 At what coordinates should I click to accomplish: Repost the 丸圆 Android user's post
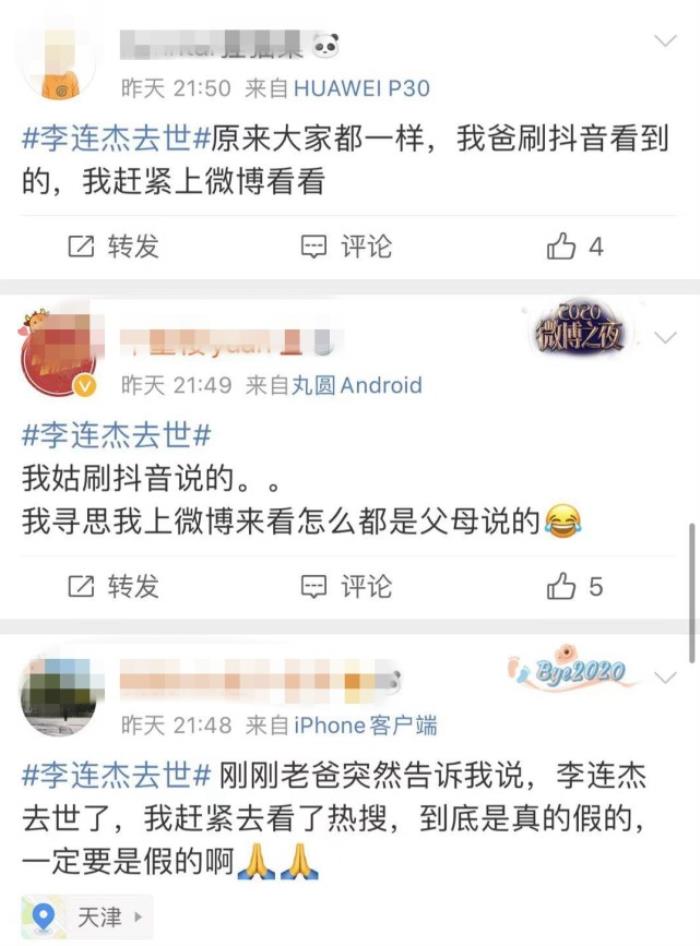point(113,586)
